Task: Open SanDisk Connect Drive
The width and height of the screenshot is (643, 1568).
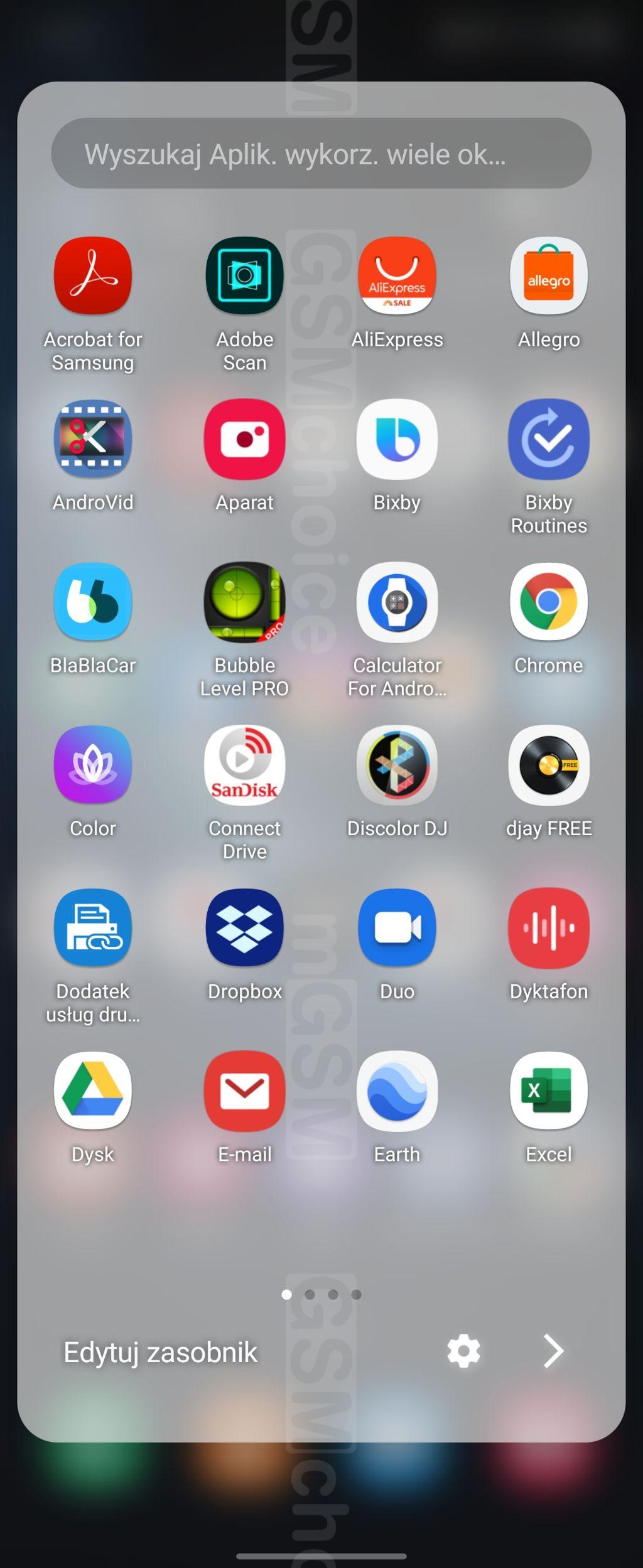Action: 245,765
